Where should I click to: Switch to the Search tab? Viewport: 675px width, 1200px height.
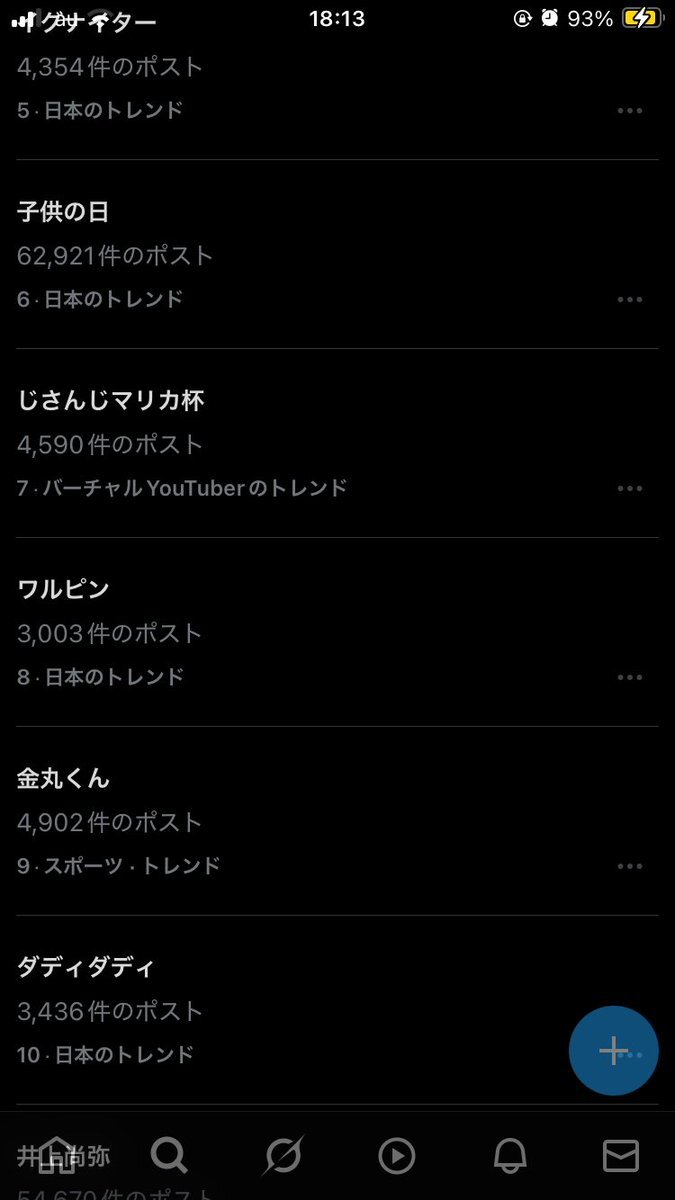(169, 1156)
